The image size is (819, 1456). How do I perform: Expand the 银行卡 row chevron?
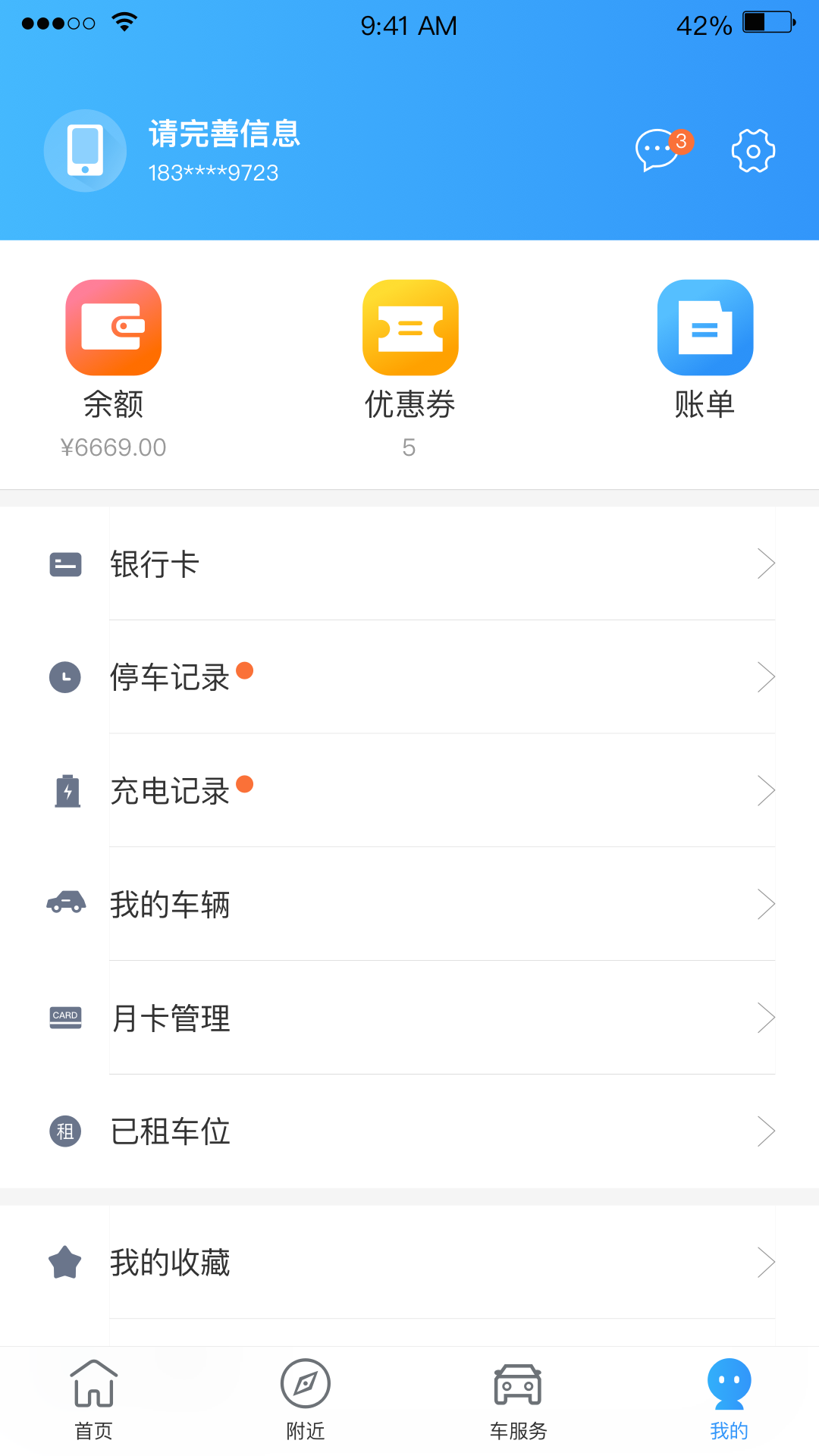767,563
